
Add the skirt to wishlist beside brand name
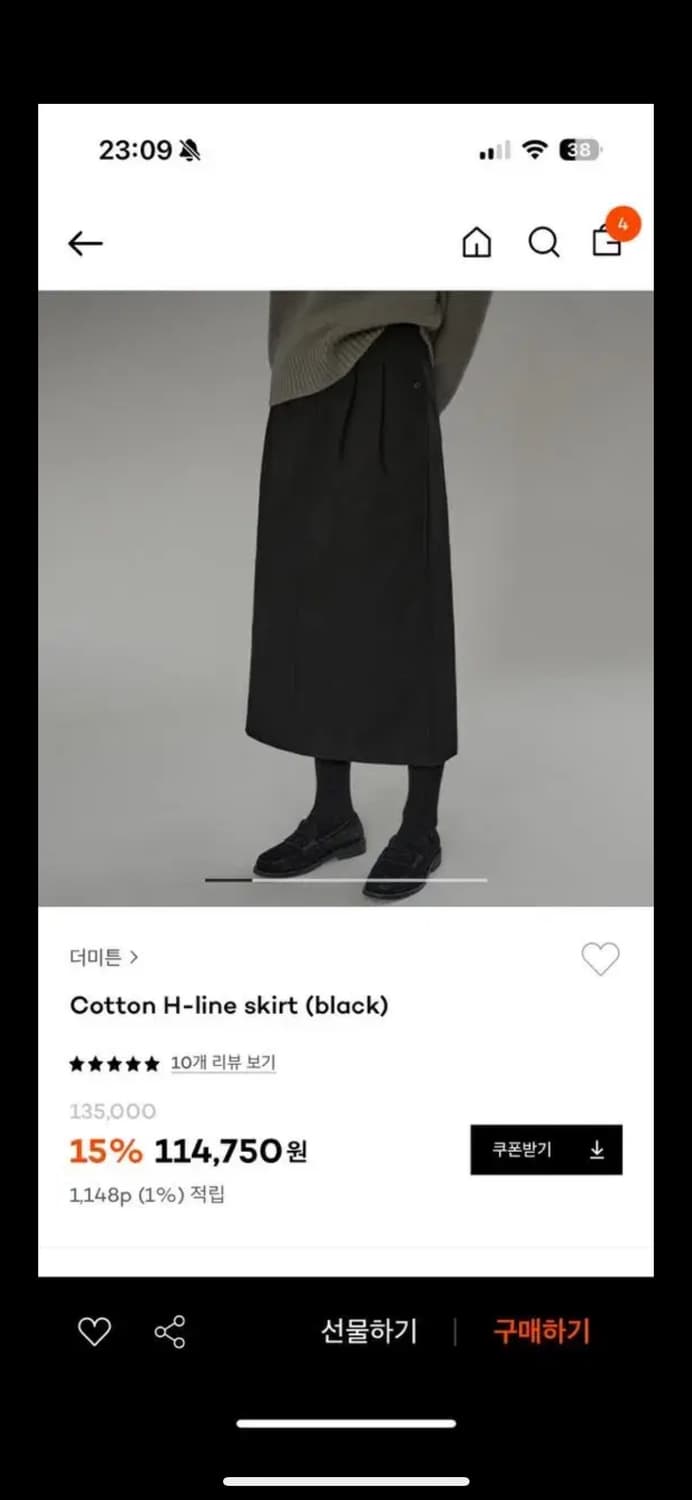tap(600, 959)
